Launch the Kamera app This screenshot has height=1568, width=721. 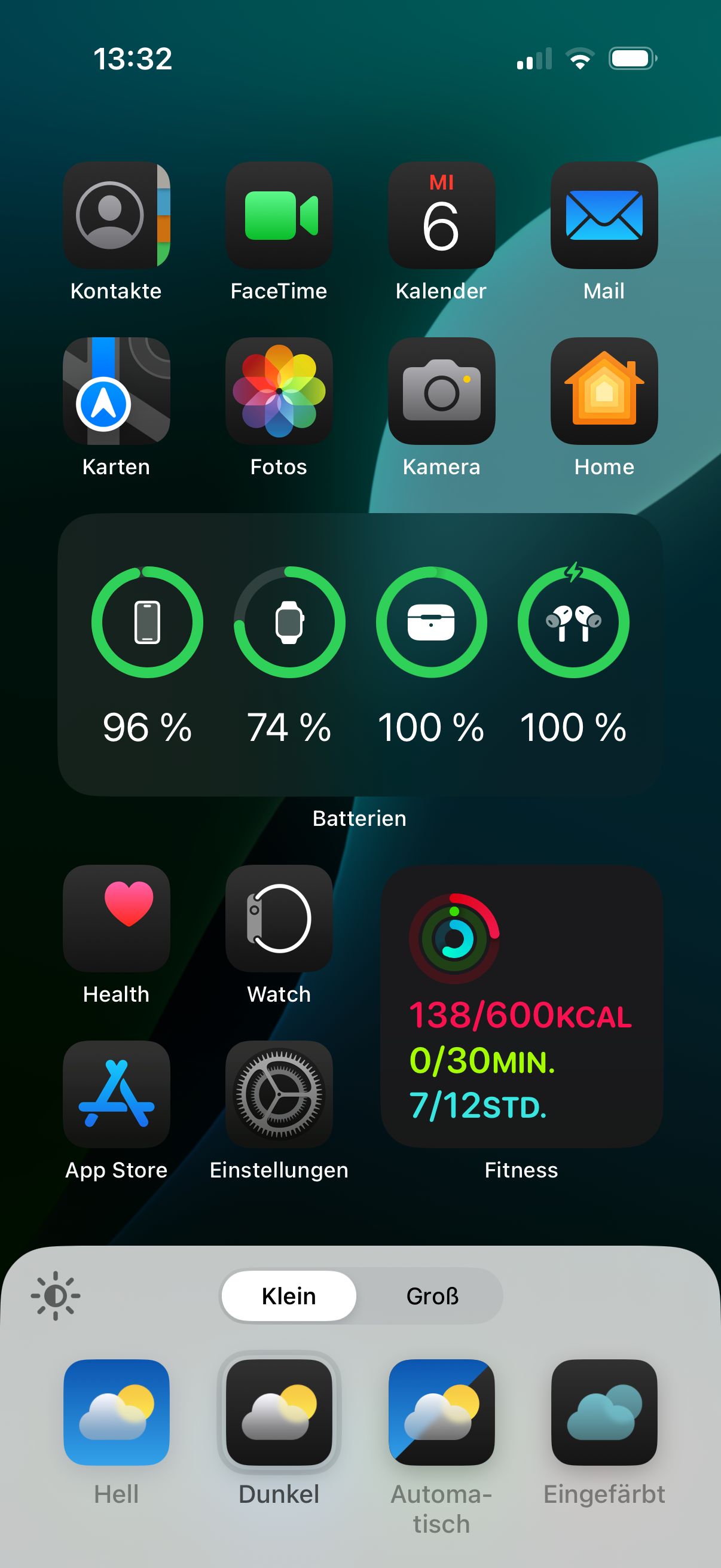441,391
